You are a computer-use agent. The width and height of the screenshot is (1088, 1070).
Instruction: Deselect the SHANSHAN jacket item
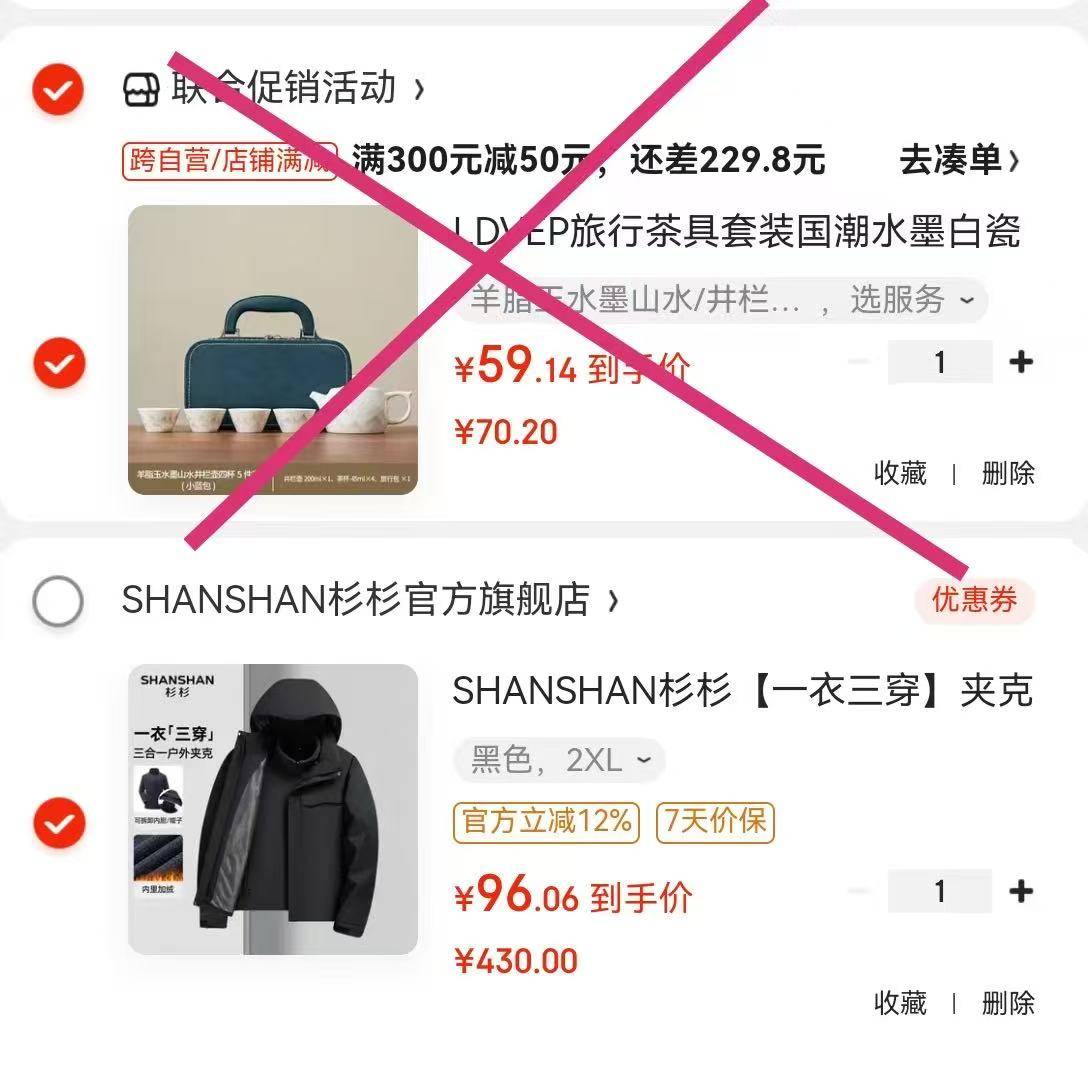click(59, 824)
